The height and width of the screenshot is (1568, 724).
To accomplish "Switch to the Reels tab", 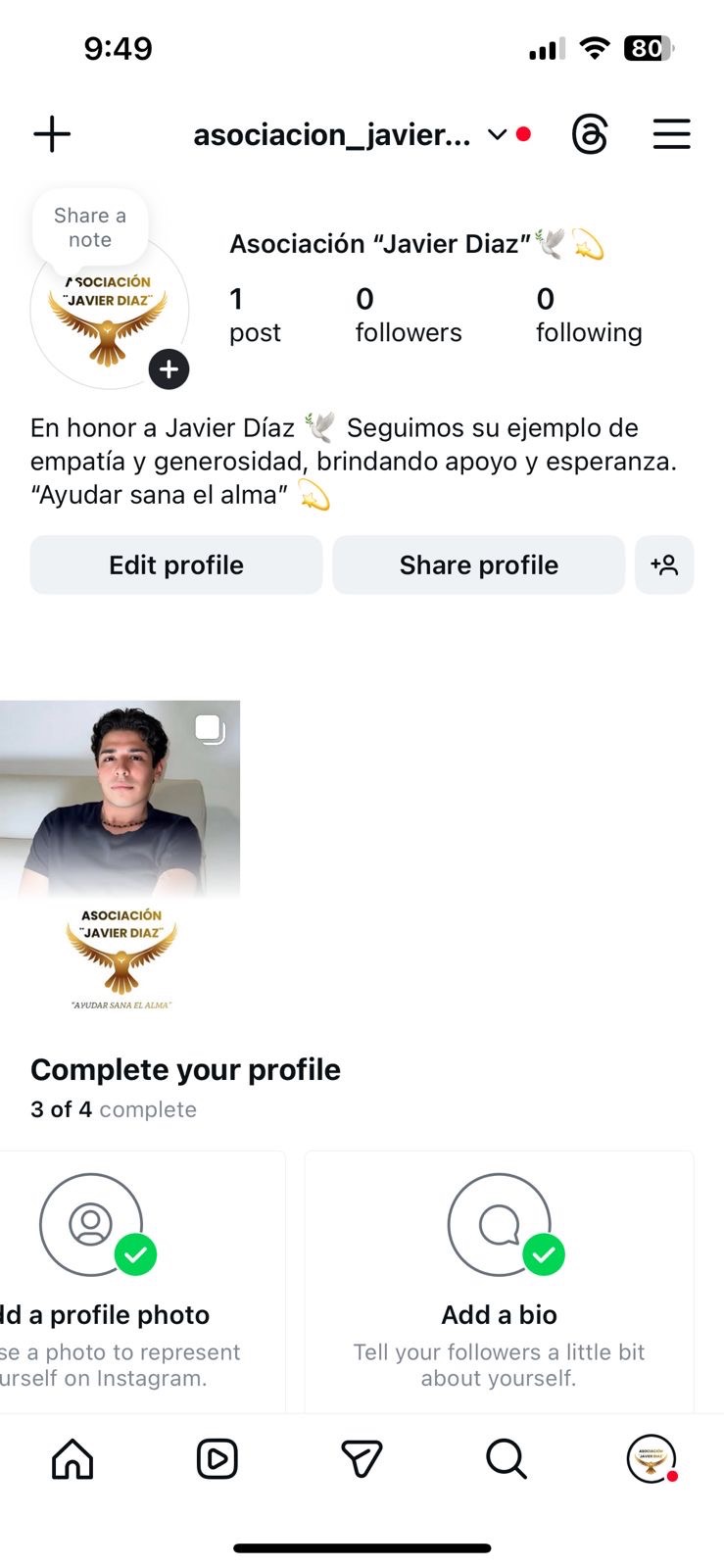I will (x=217, y=1459).
